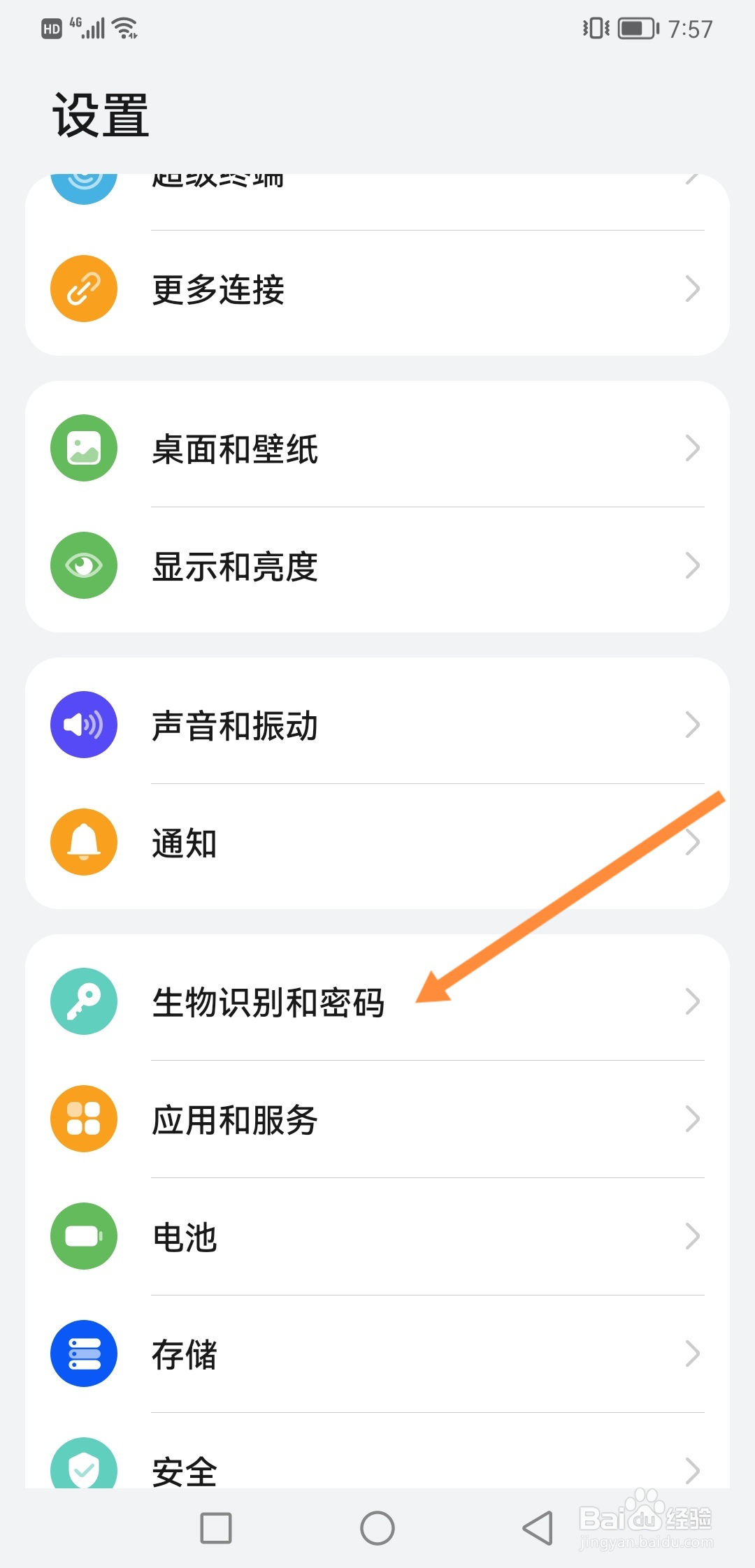Image resolution: width=755 pixels, height=1568 pixels.
Task: Tap the 桌面和壁纸 wallpaper icon
Action: coord(83,447)
